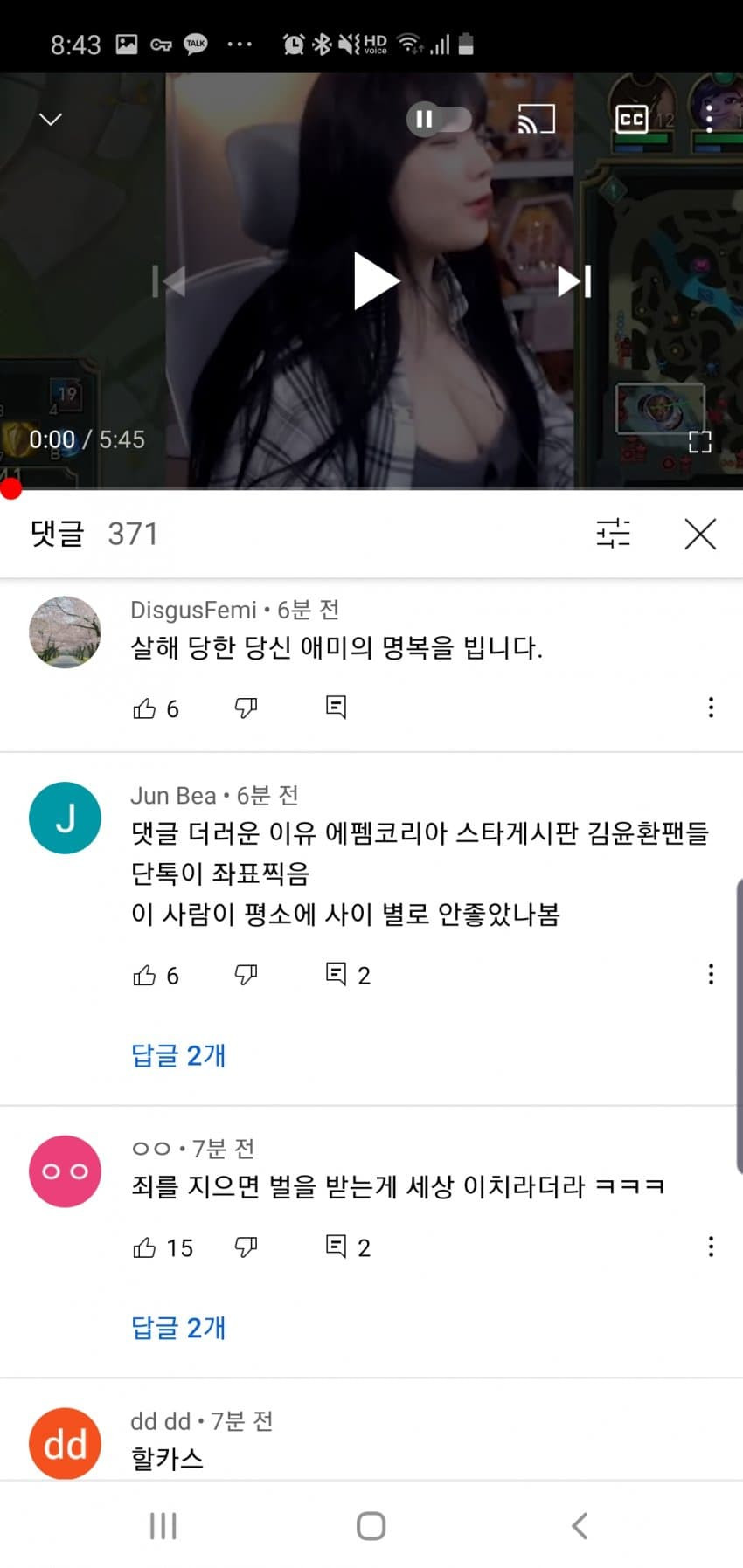Play the video
The width and height of the screenshot is (743, 1568).
[376, 281]
